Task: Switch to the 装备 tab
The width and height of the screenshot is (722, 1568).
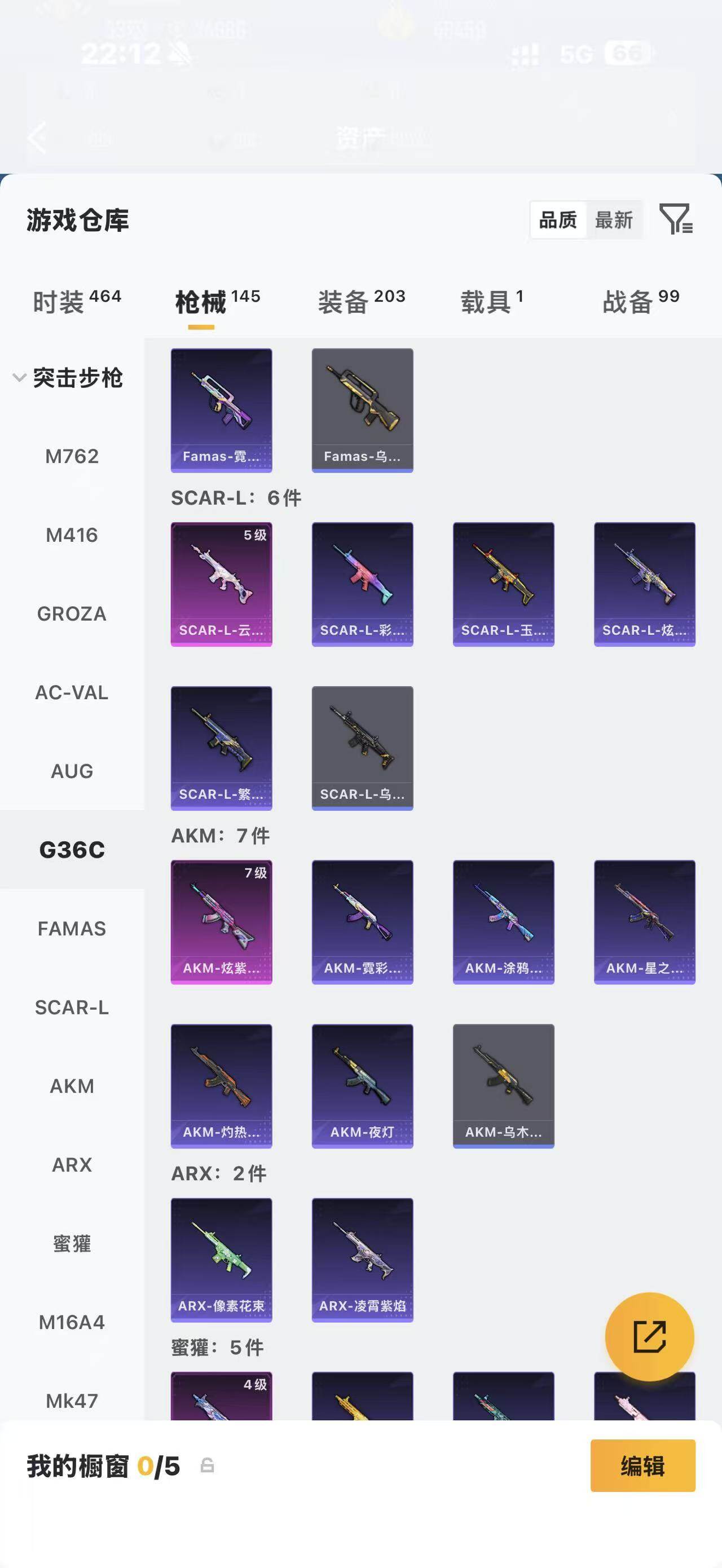Action: [x=362, y=301]
